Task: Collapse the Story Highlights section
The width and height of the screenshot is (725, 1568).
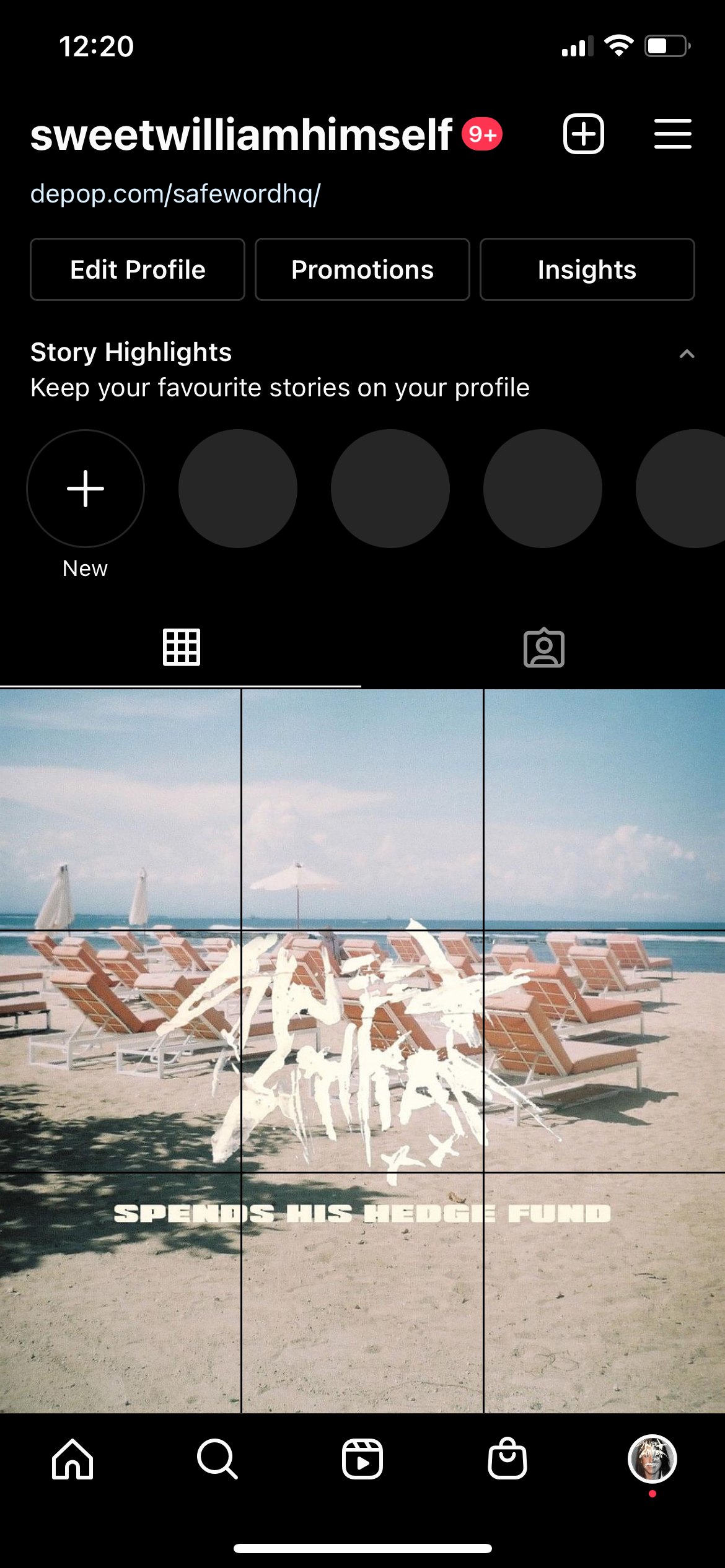Action: point(687,354)
